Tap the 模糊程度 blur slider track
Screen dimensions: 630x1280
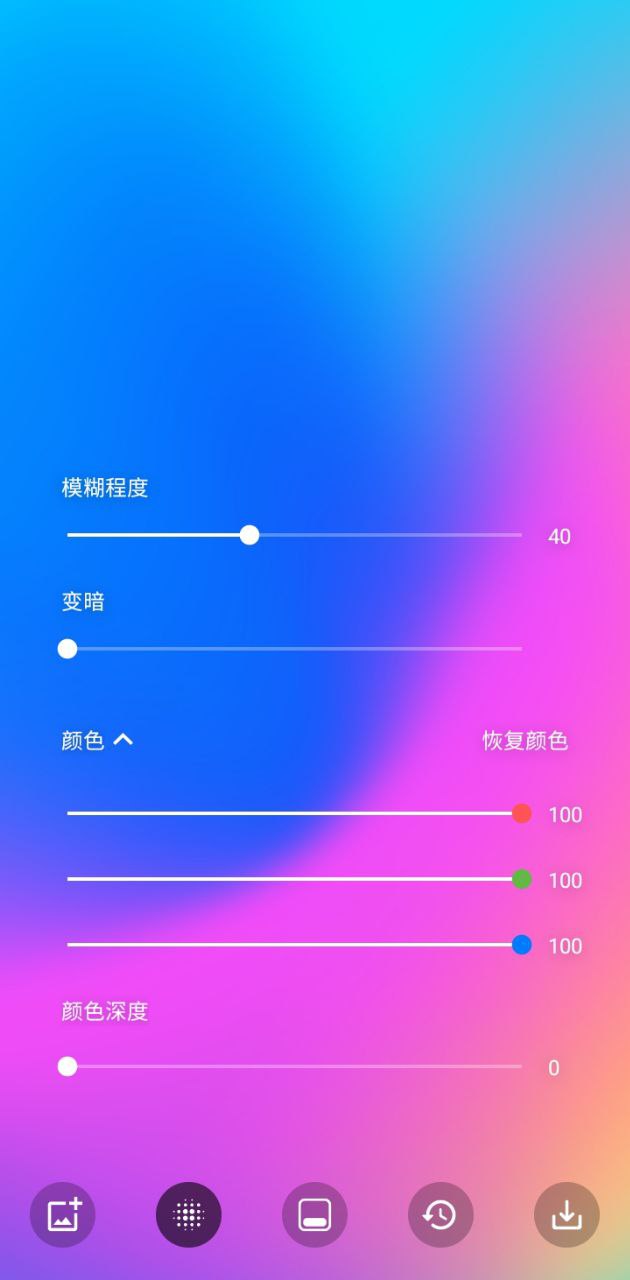[294, 535]
